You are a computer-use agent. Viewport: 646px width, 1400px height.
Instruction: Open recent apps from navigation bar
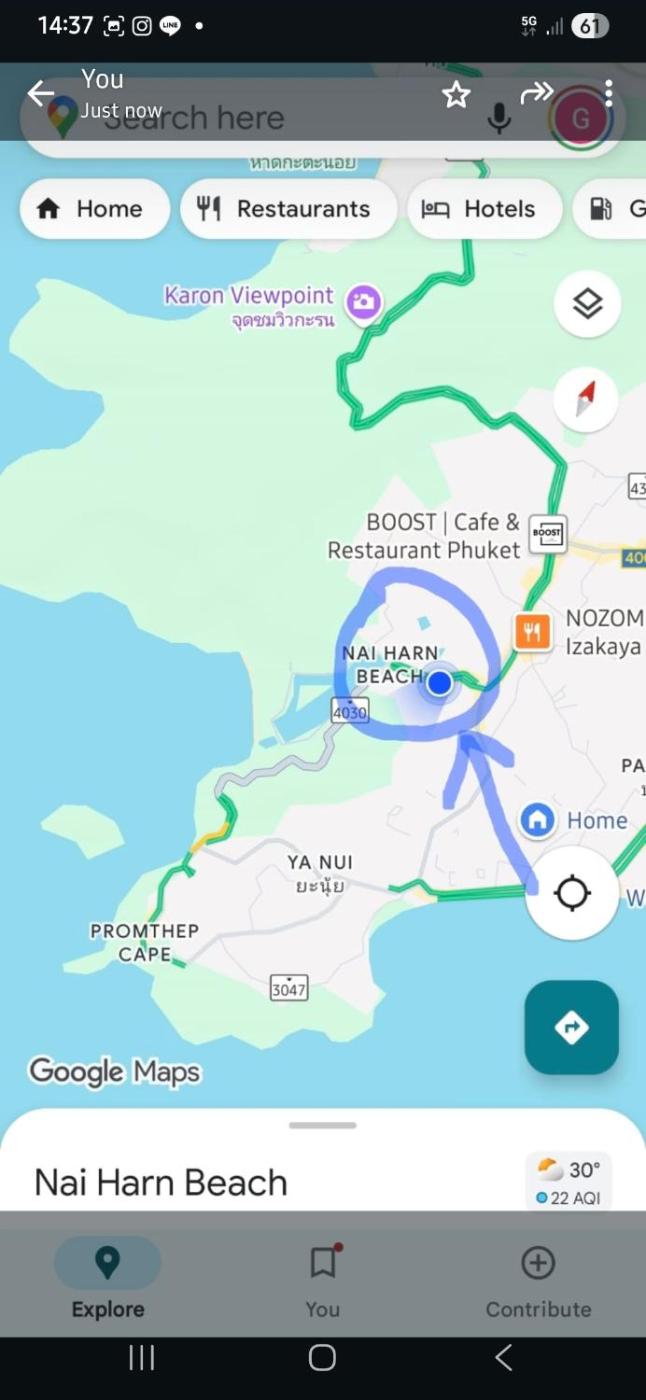tap(141, 1357)
